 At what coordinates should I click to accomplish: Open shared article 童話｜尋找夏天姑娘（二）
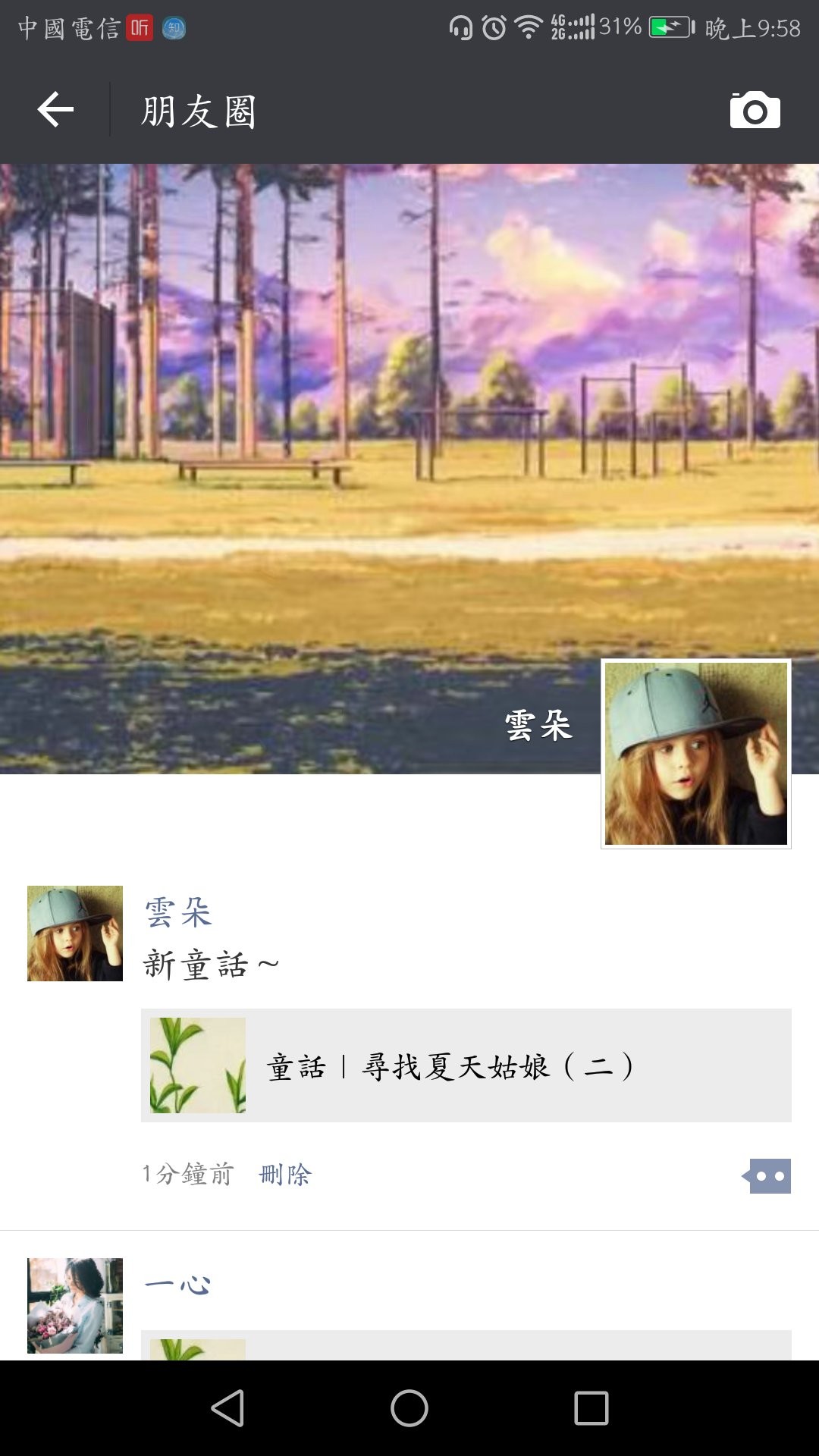(466, 1065)
